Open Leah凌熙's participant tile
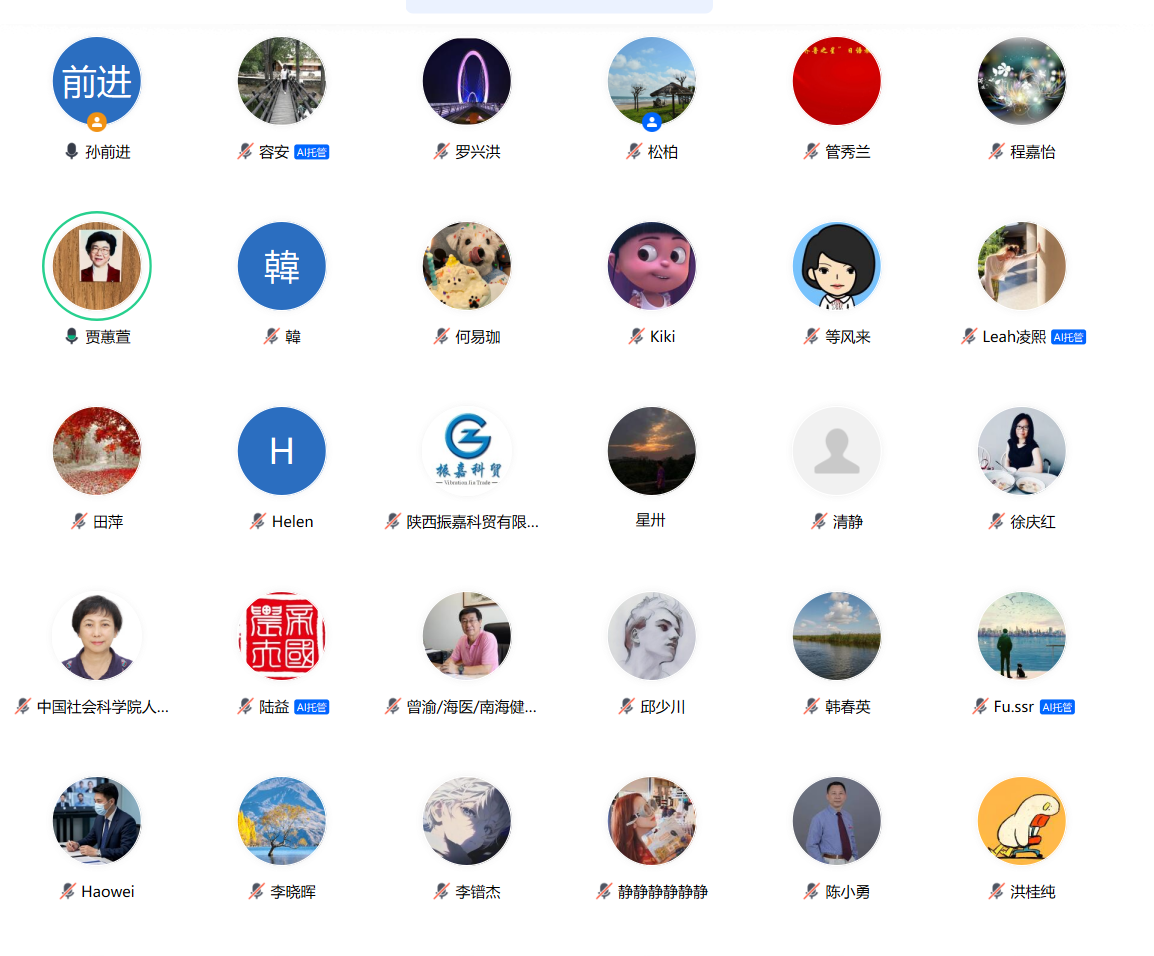This screenshot has width=1154, height=956. pyautogui.click(x=1022, y=266)
